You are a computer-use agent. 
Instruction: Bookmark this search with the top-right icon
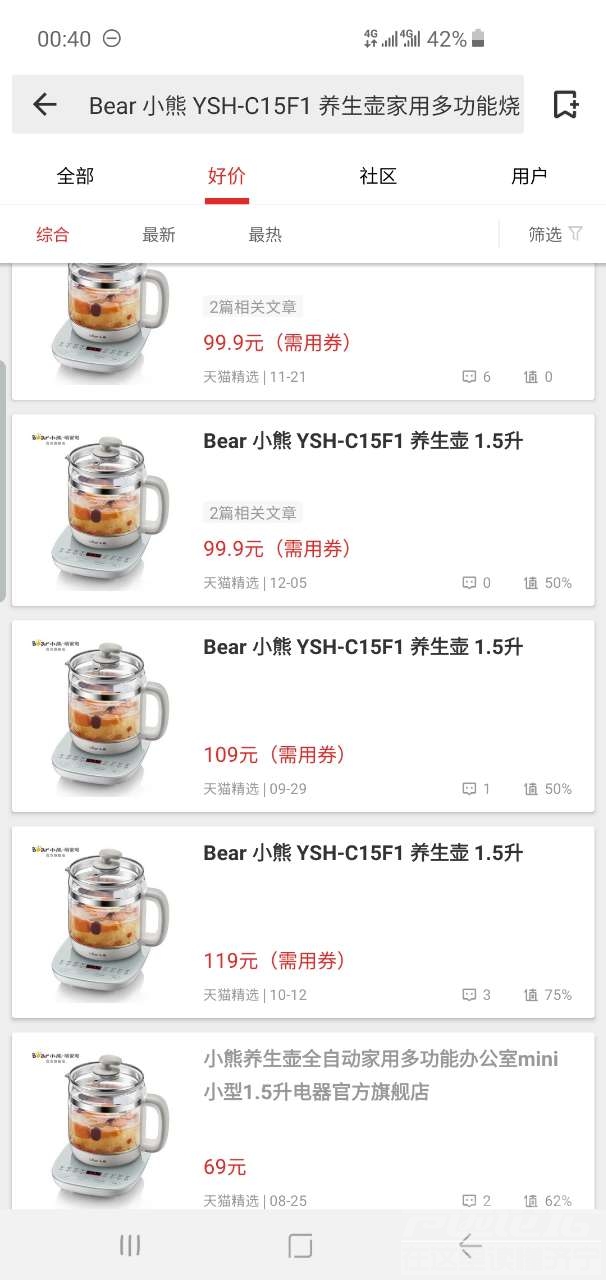[565, 104]
